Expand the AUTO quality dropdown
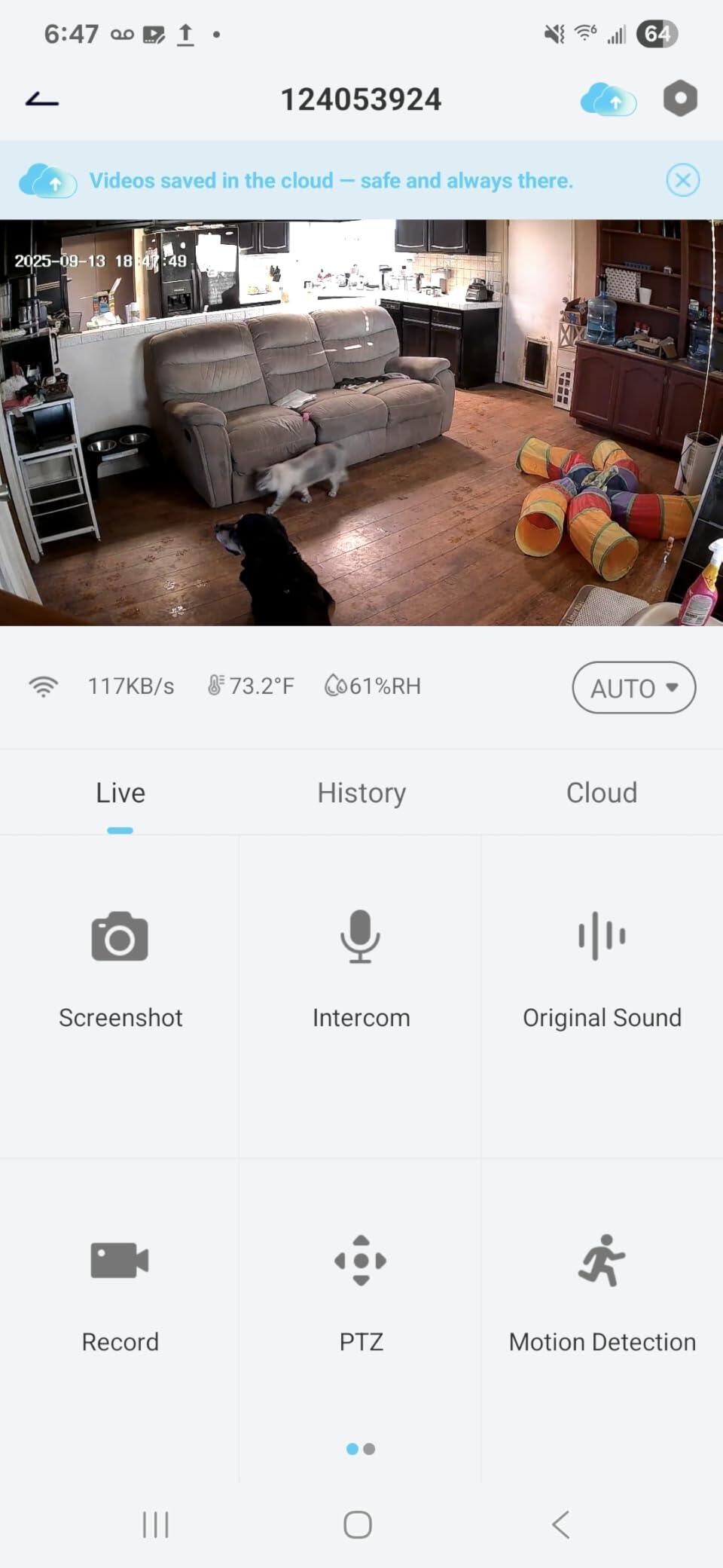723x1568 pixels. (x=634, y=687)
